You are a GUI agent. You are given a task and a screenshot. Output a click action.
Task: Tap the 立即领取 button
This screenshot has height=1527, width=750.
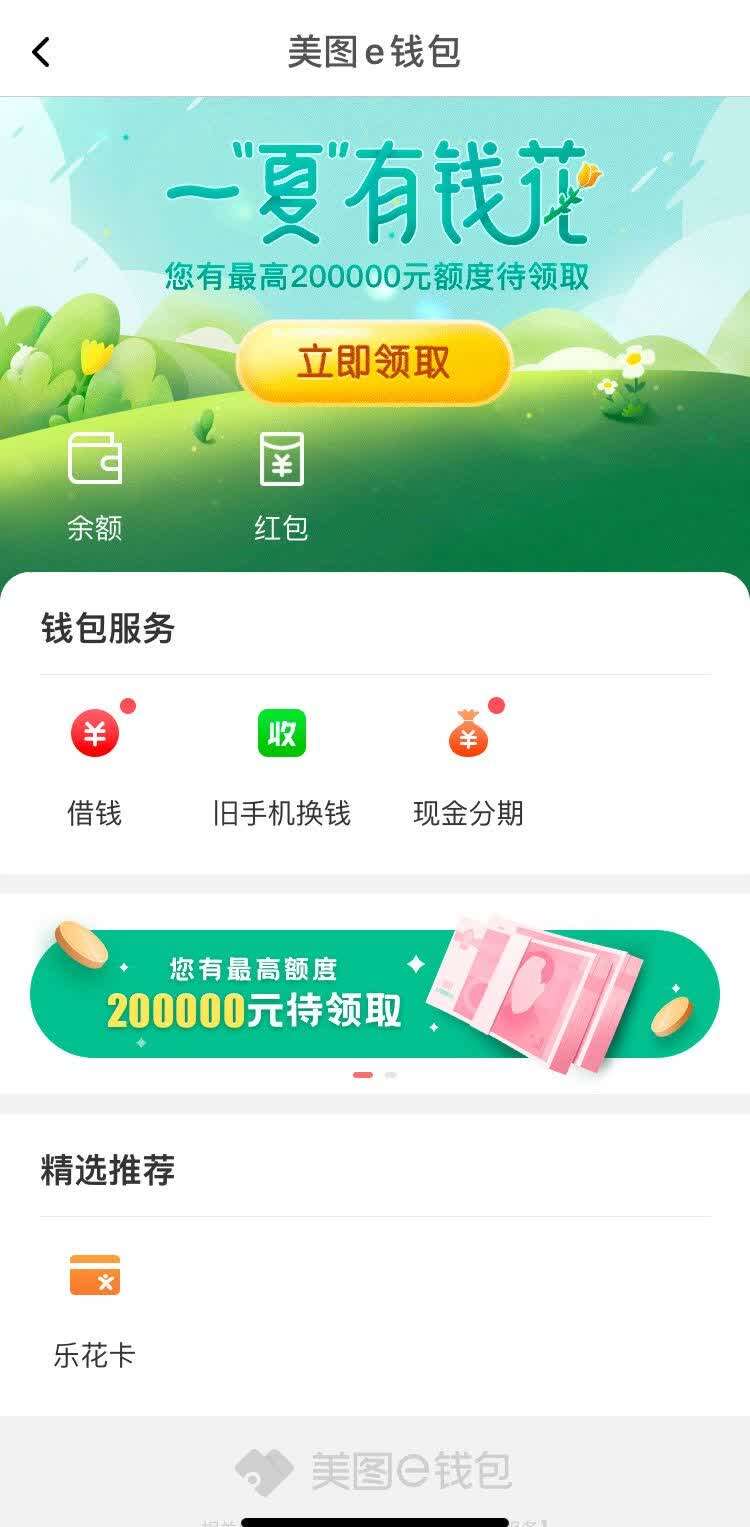point(374,364)
